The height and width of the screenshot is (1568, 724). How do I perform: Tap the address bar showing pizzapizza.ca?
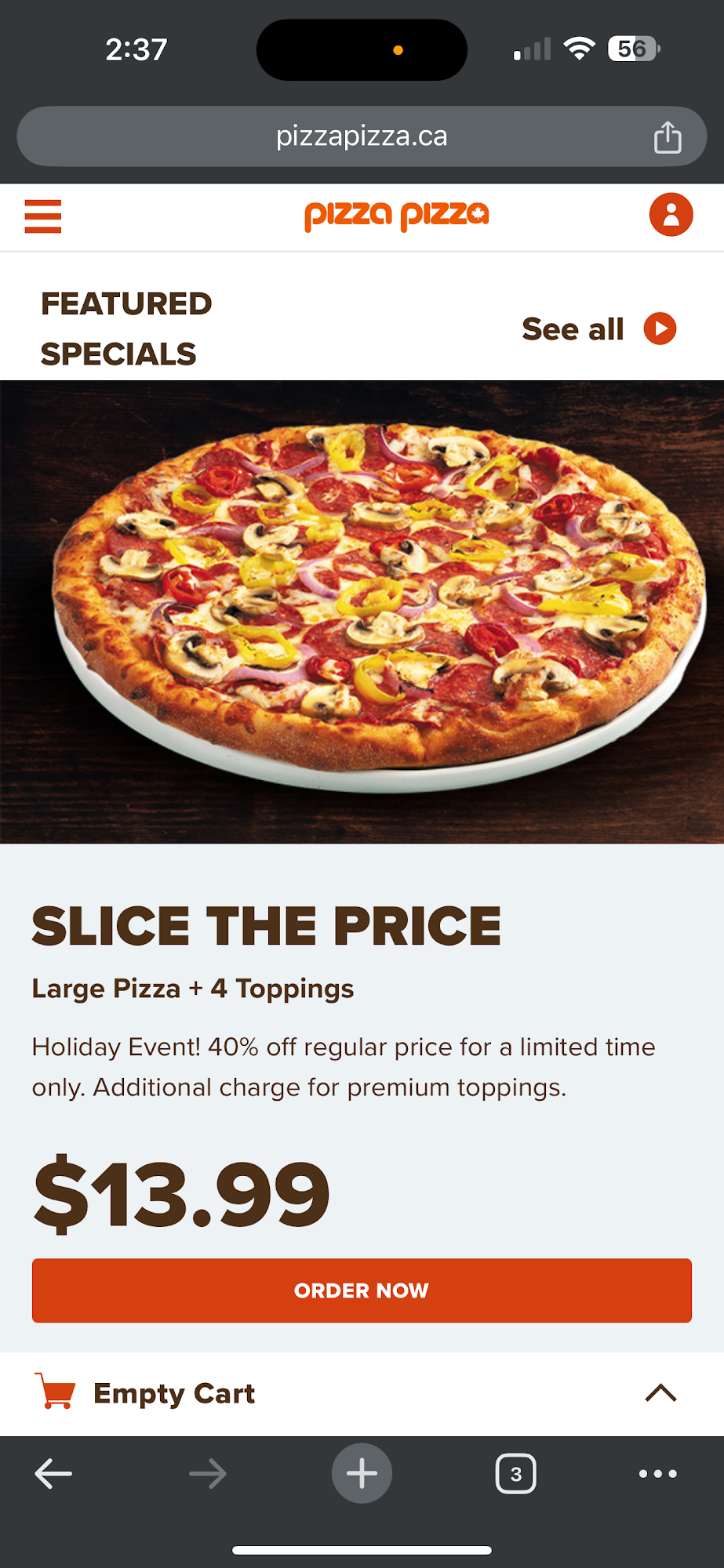[362, 136]
